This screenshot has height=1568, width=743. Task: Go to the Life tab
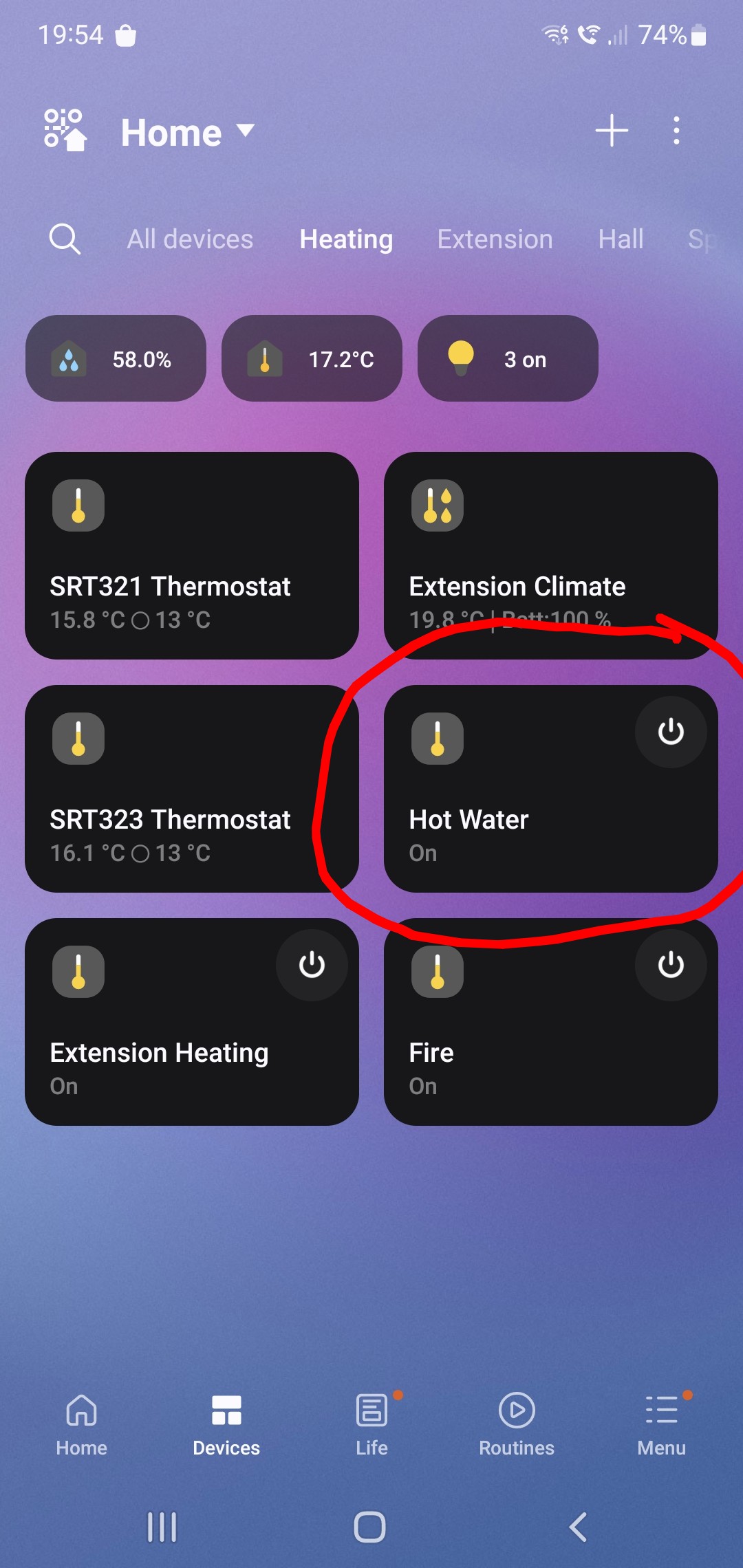point(371,1424)
